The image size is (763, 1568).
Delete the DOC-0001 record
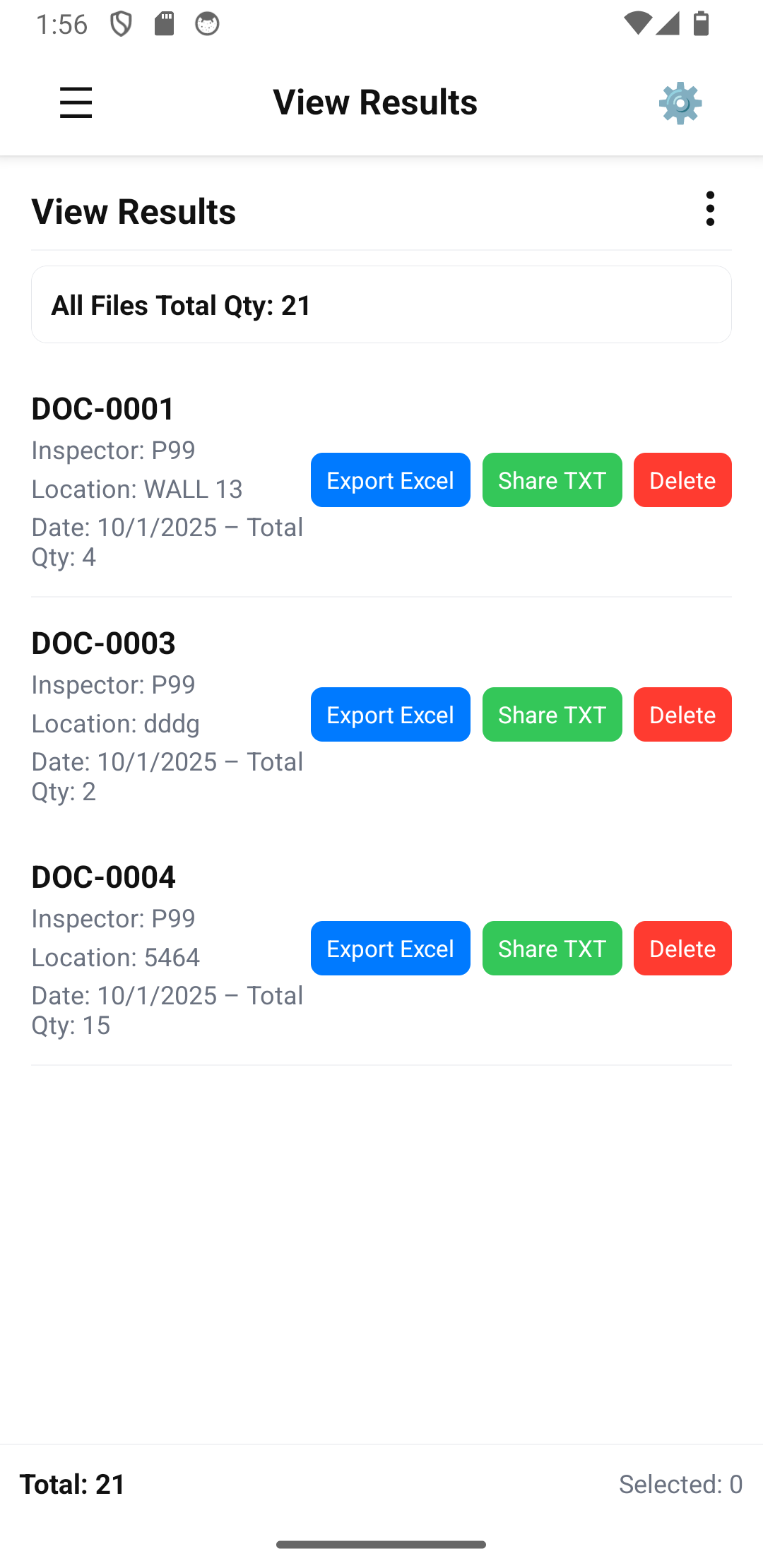coord(682,480)
